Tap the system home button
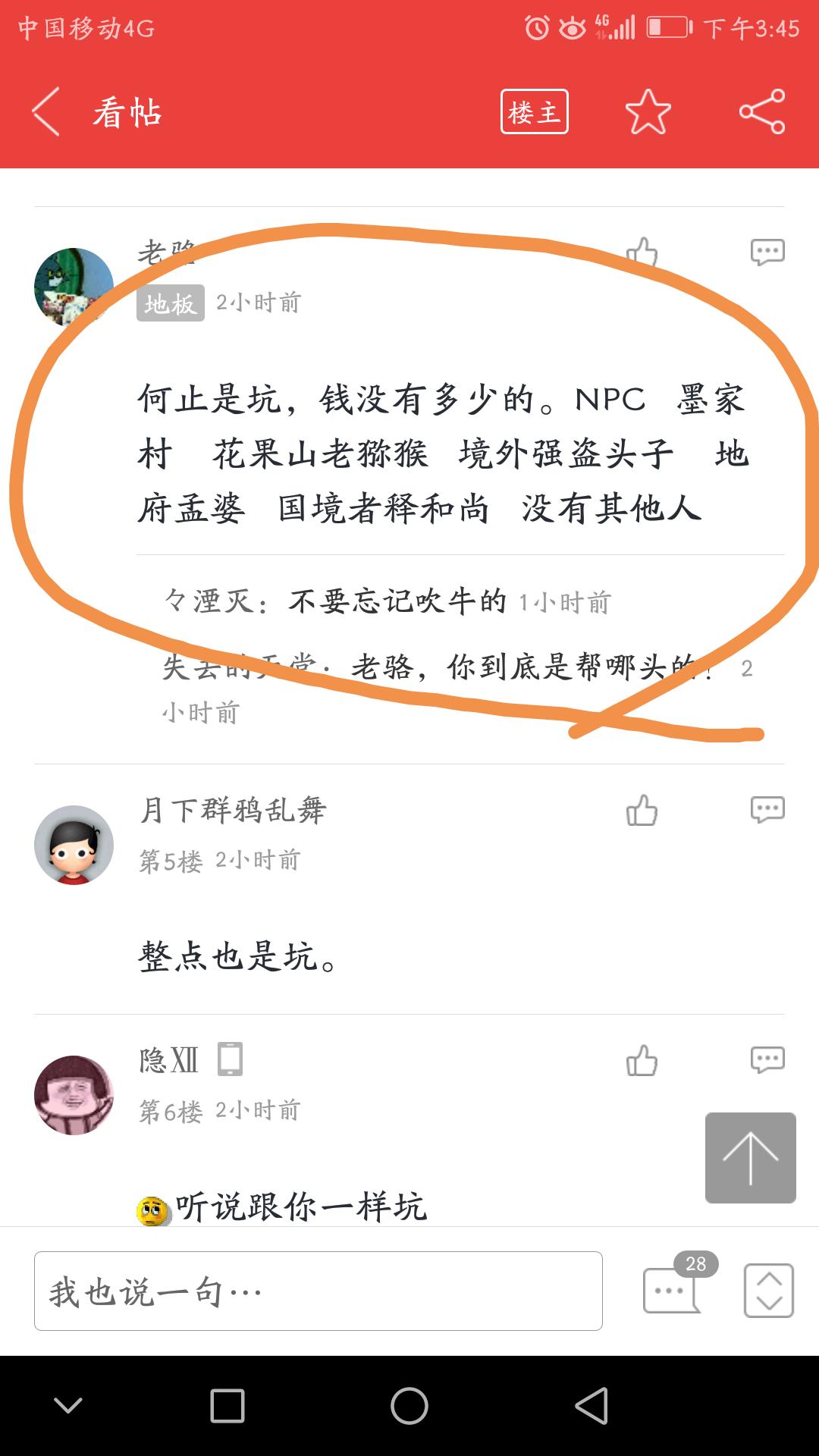This screenshot has width=819, height=1456. click(x=409, y=1406)
